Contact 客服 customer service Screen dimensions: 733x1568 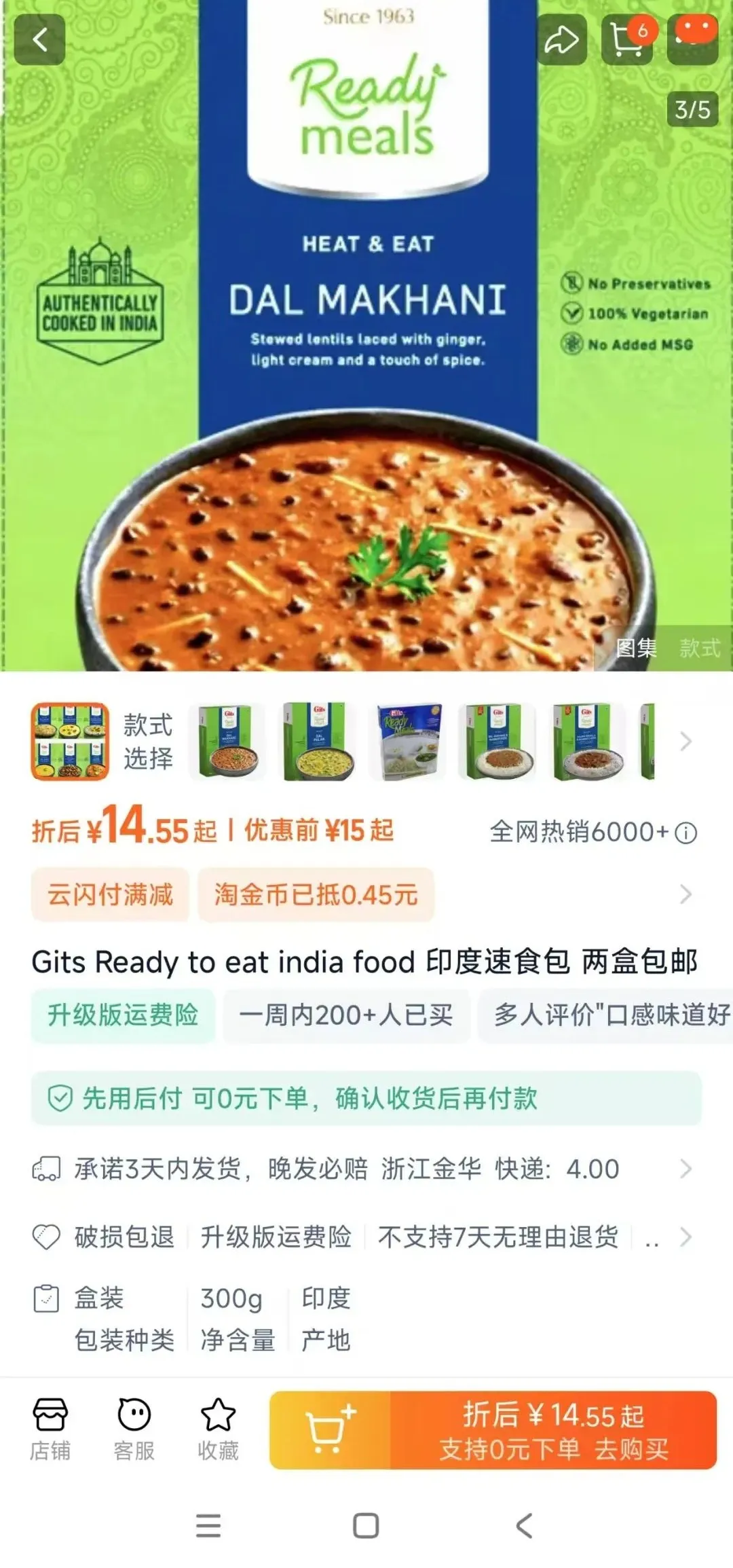click(x=134, y=1429)
